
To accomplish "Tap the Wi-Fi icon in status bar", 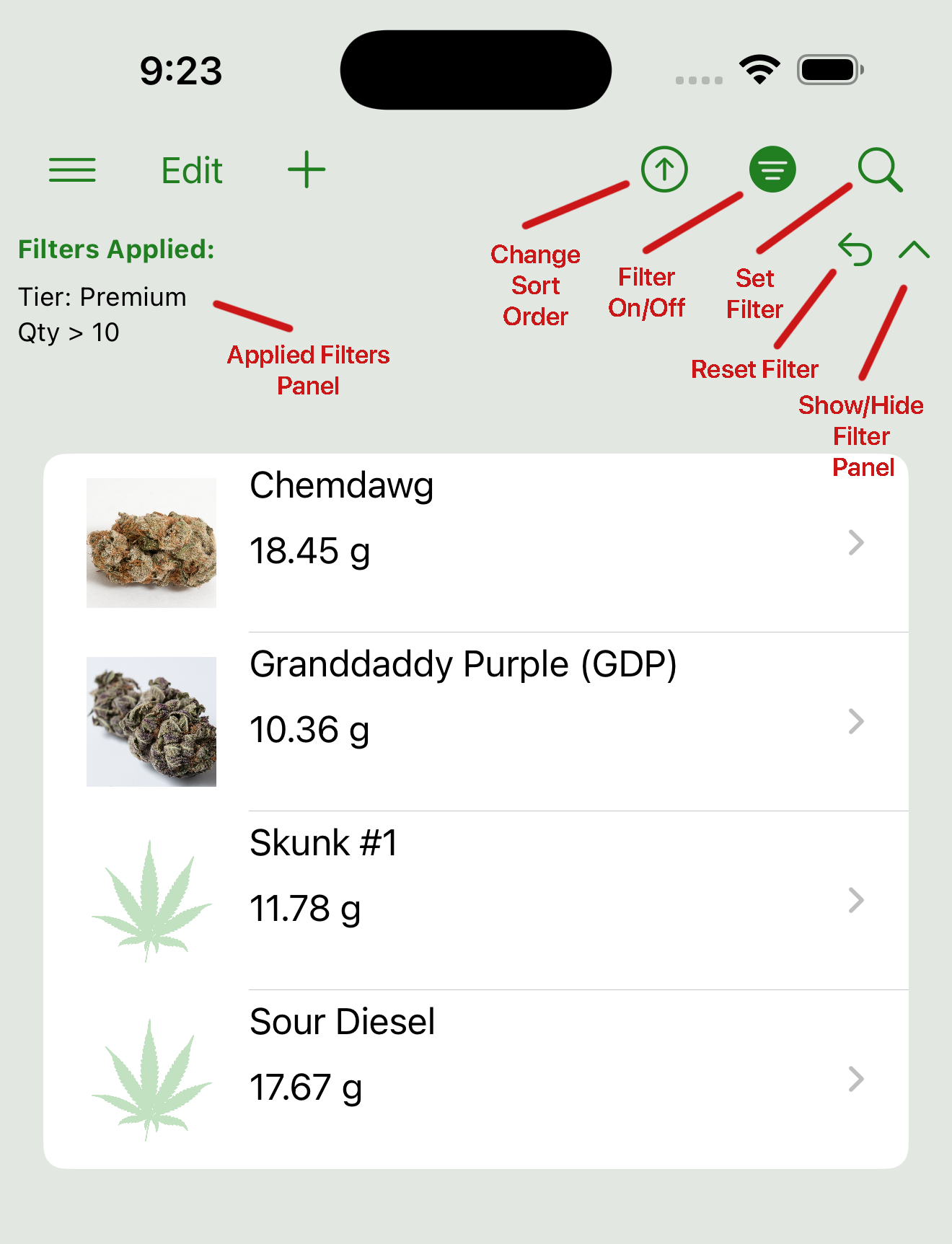I will point(759,69).
